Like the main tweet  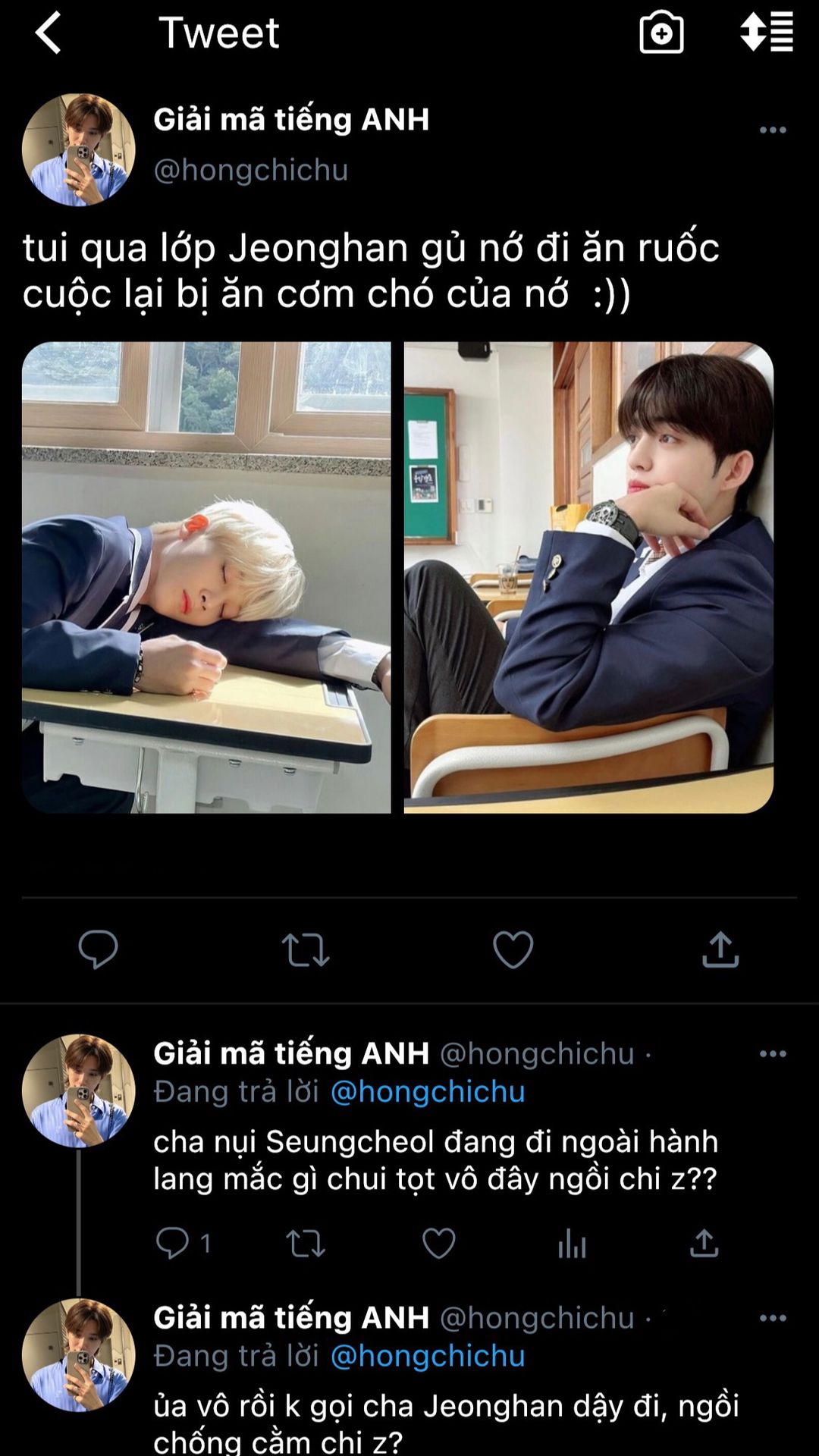(513, 949)
